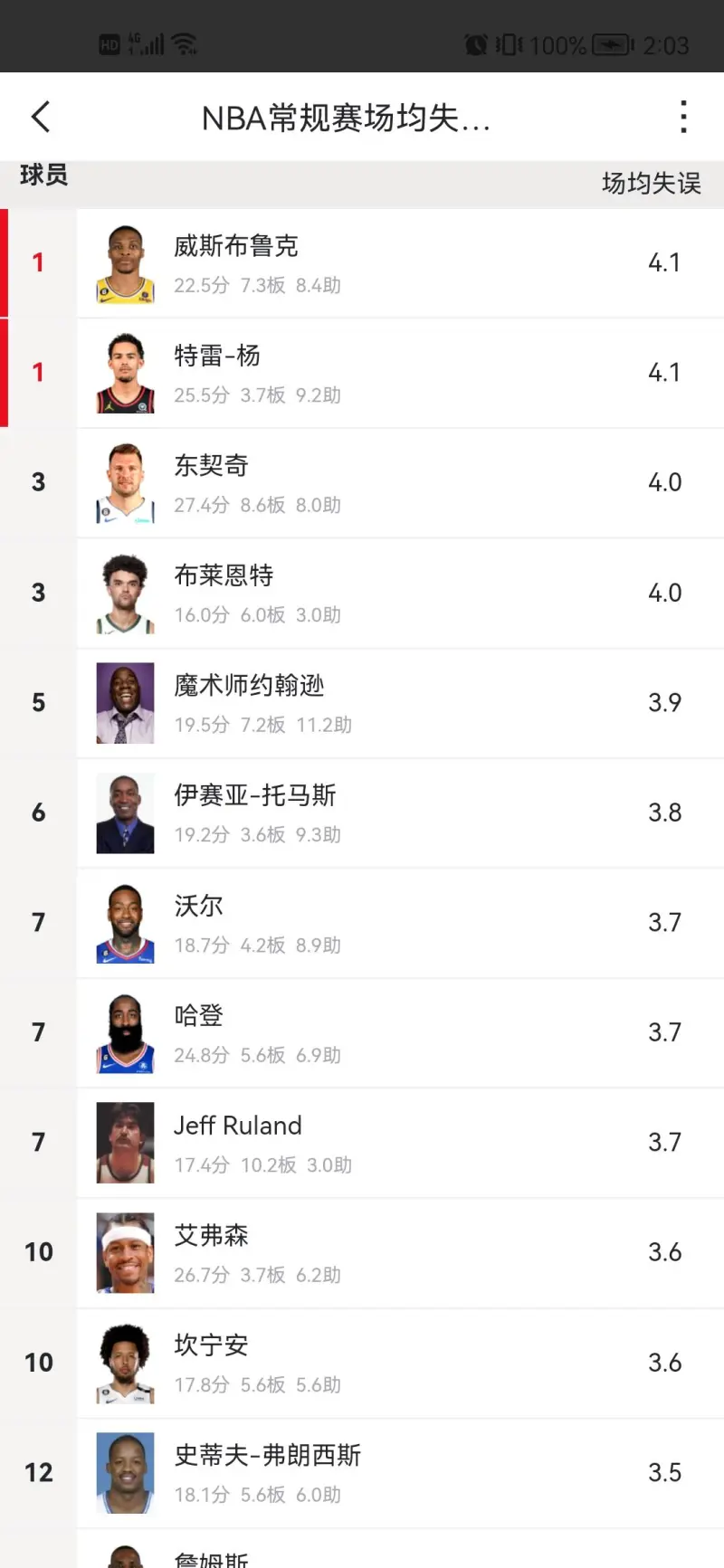This screenshot has height=1568, width=724.
Task: Open 坎宁安 player row
Action: pos(362,1364)
